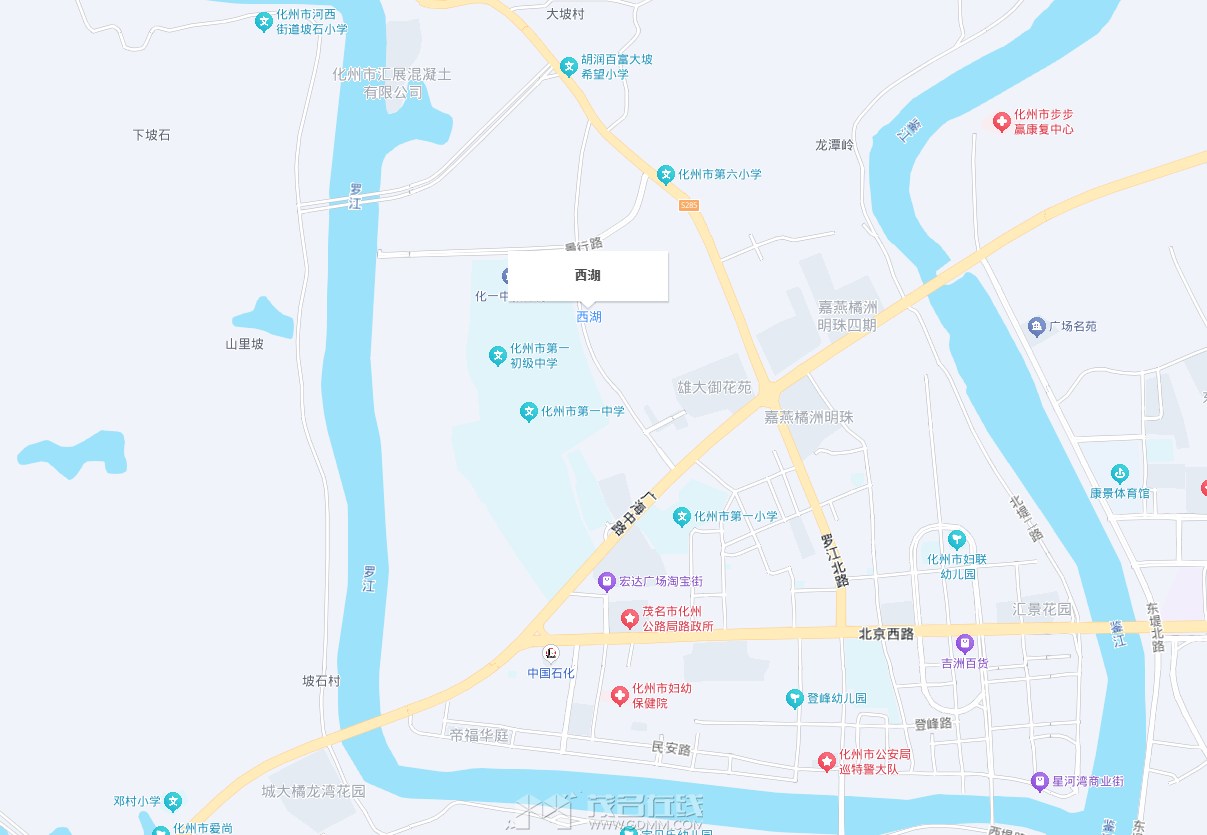Open 吉洲百货 shopping marker

coord(964,643)
